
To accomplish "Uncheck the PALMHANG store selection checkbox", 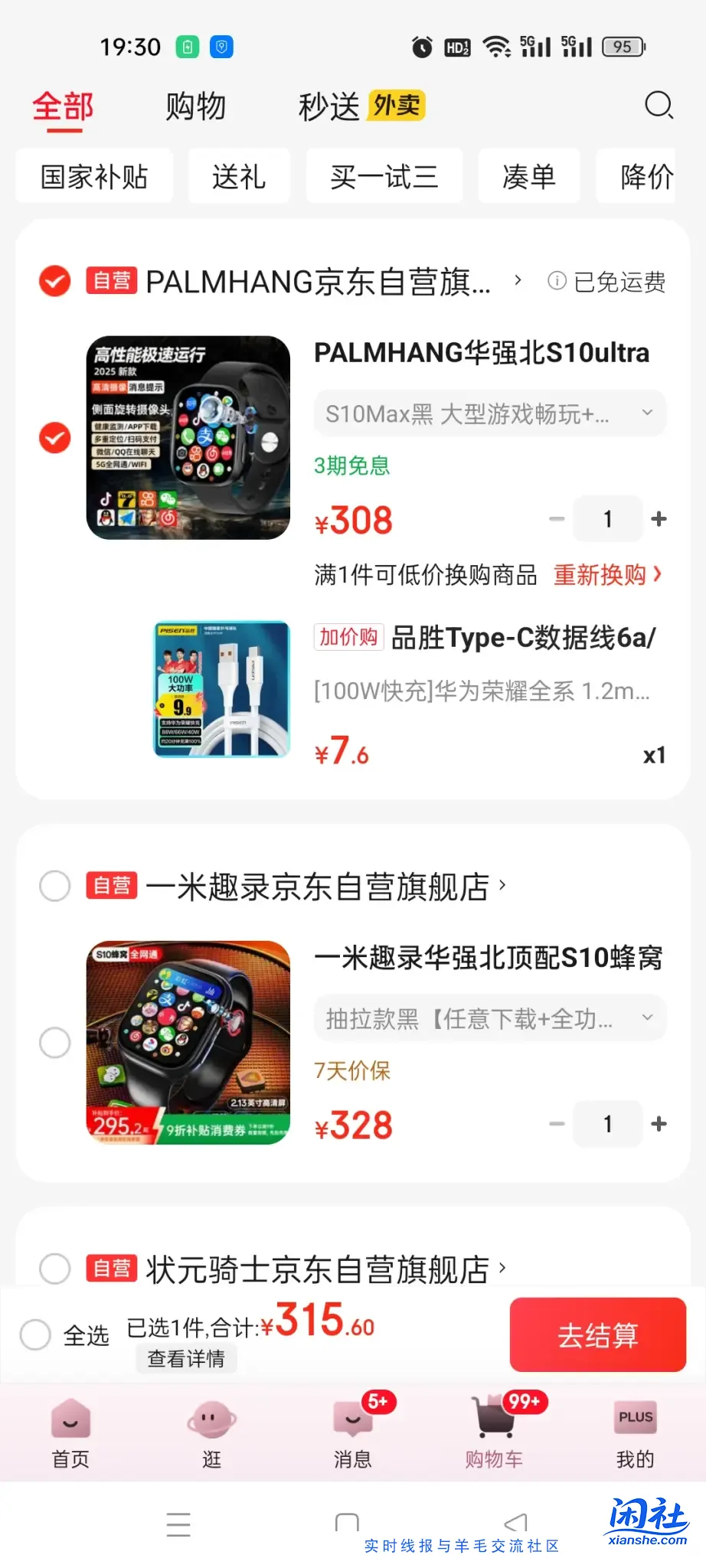I will [54, 281].
